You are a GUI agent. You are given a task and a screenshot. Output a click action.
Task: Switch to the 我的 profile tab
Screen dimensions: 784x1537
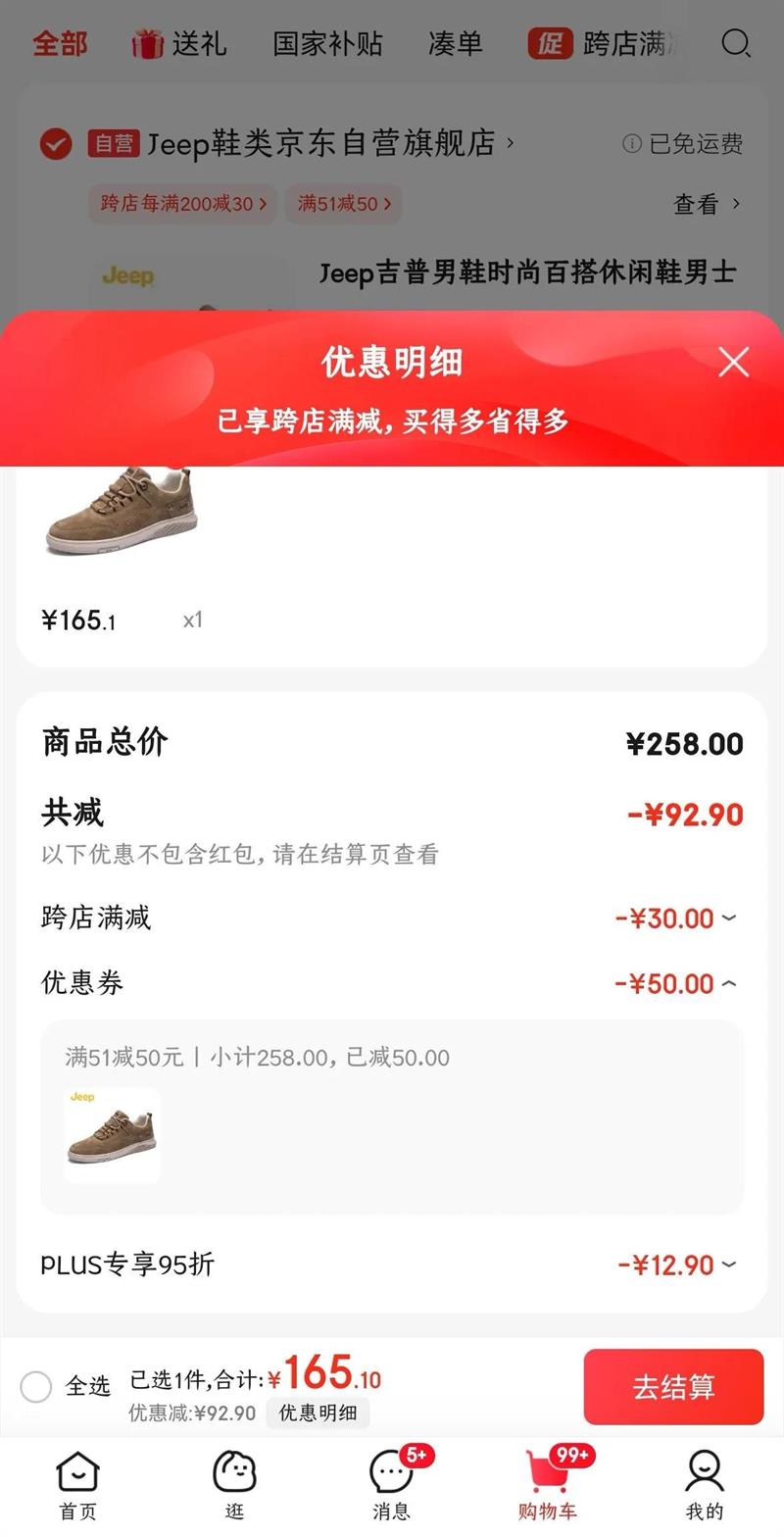(x=704, y=1484)
